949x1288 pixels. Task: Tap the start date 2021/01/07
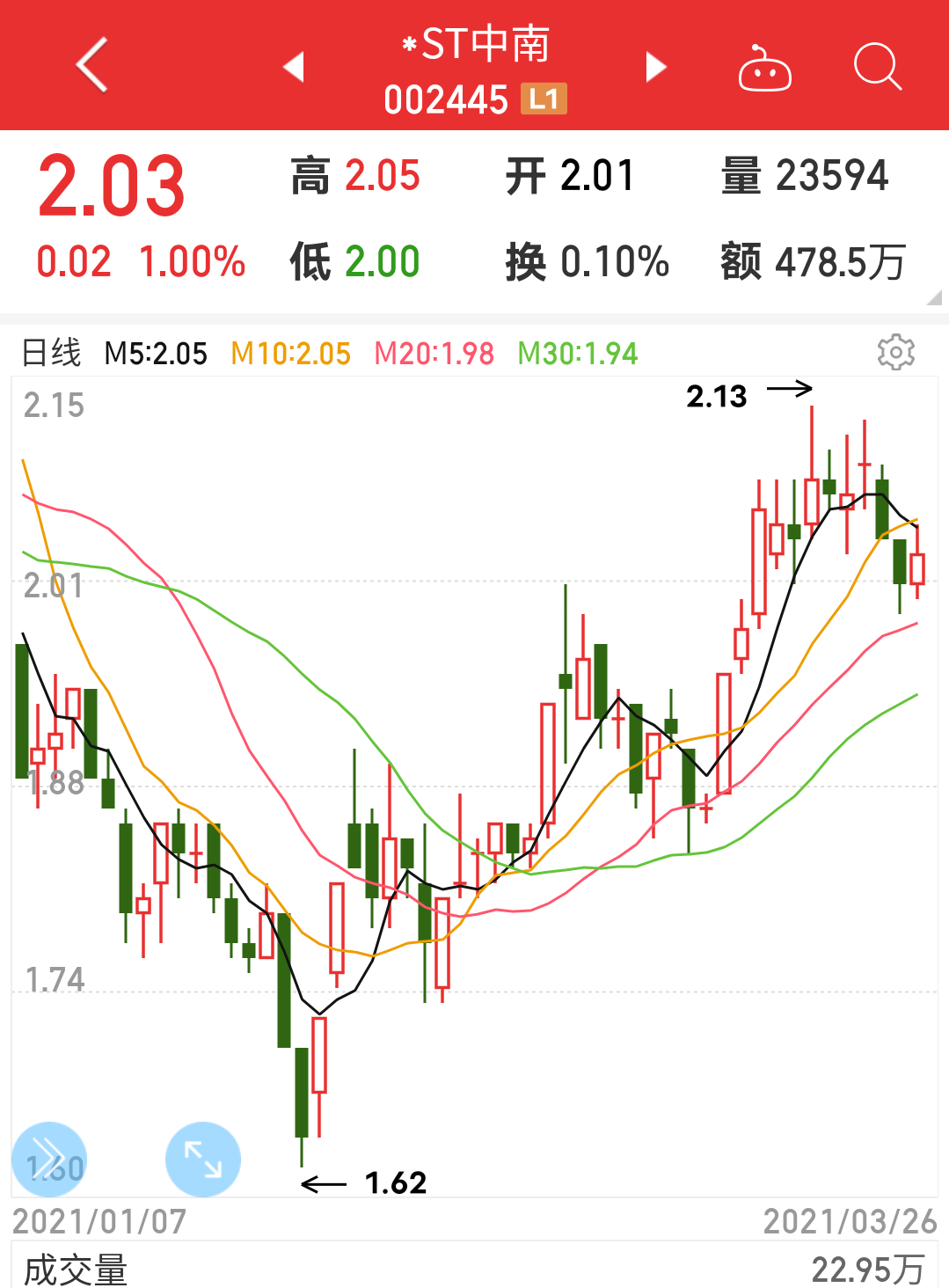point(103,1221)
